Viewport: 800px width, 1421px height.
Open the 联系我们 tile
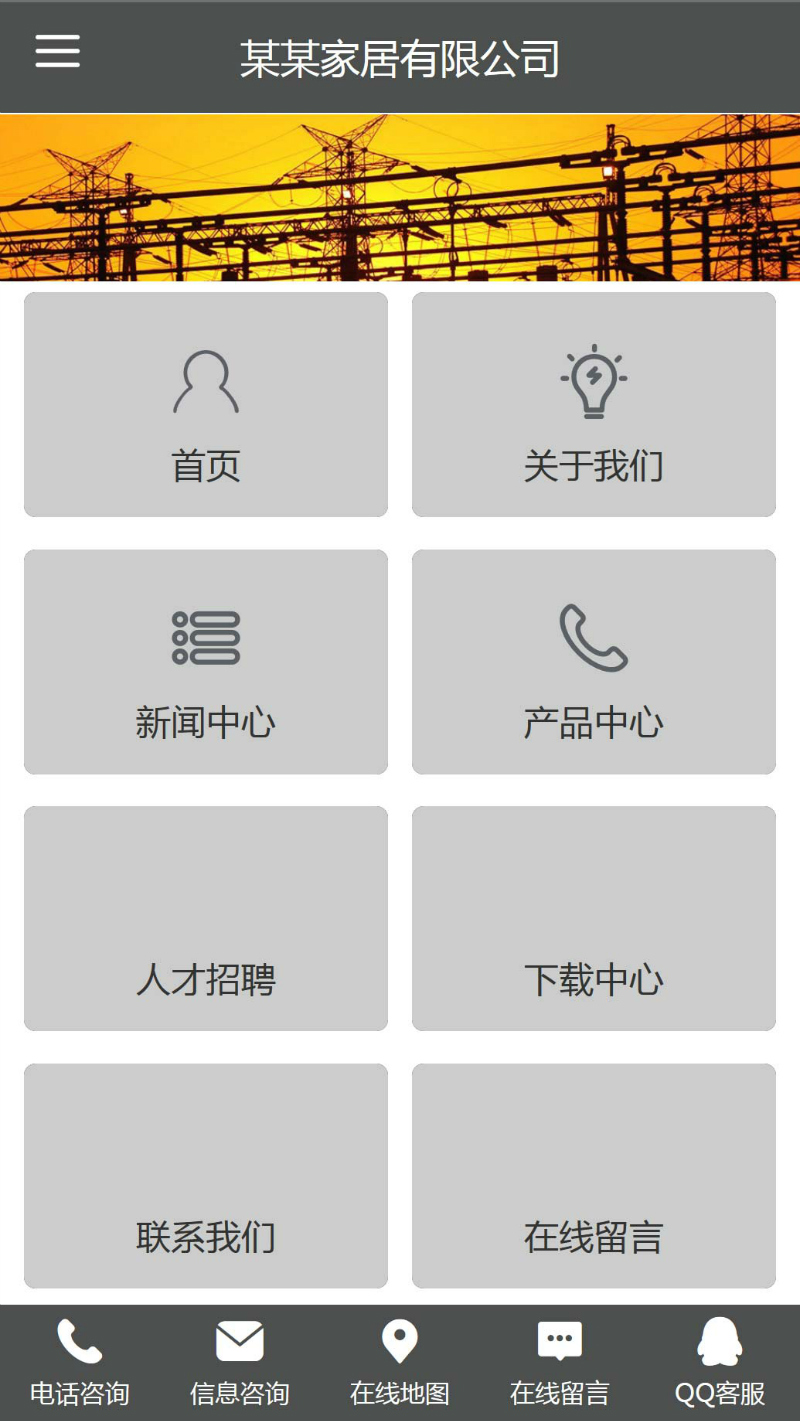point(206,1176)
